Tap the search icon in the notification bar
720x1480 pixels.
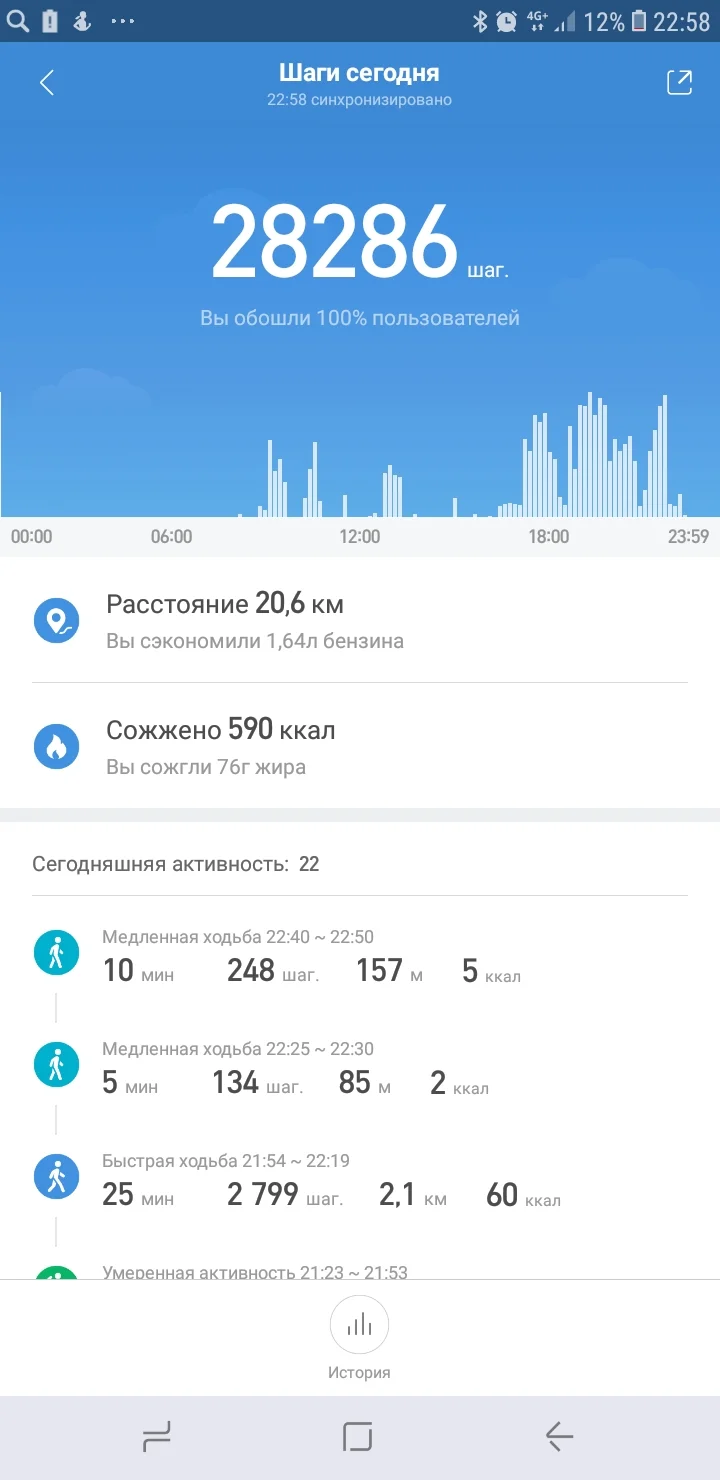pos(18,18)
